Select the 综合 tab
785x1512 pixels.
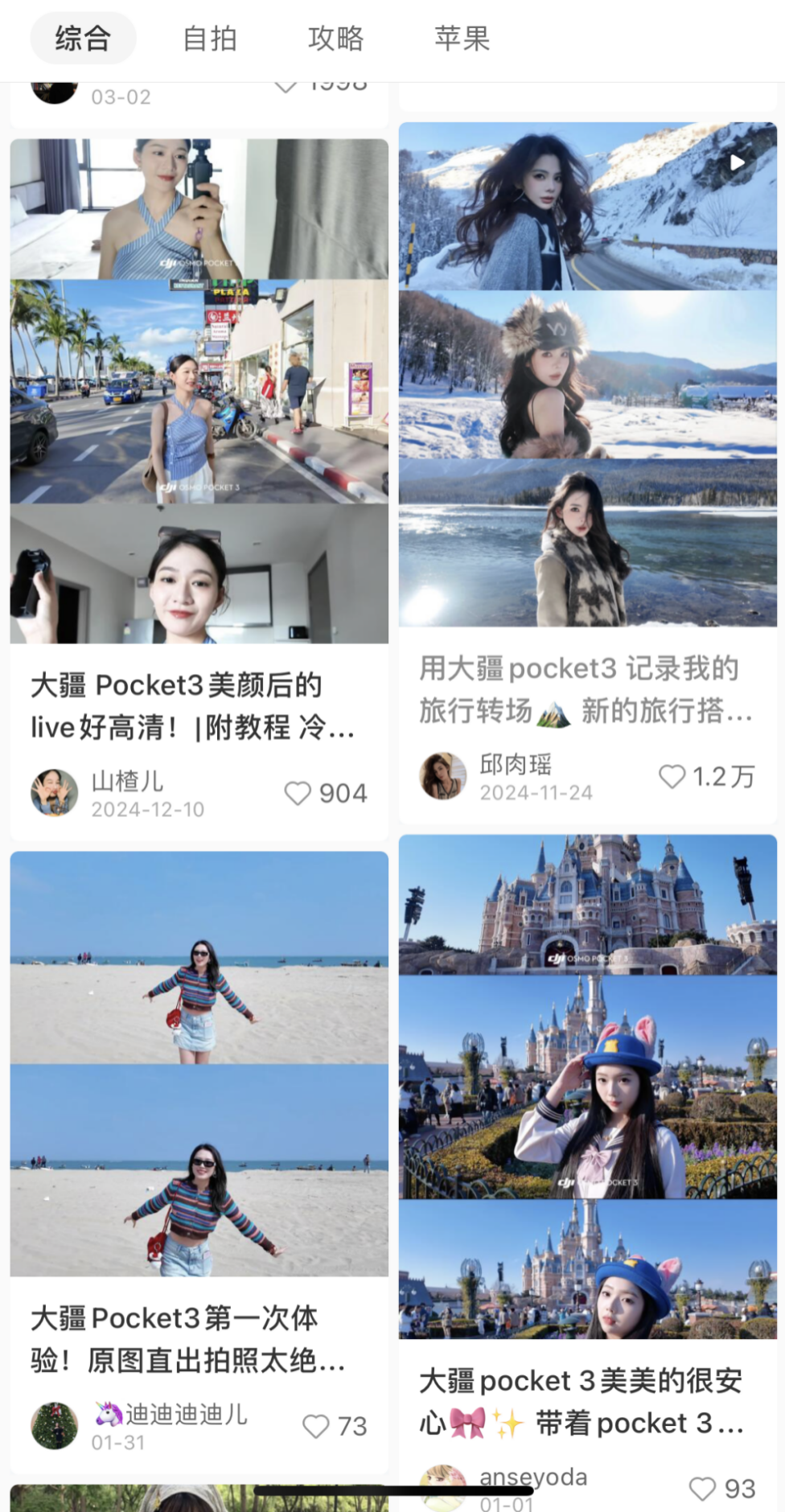coord(83,39)
